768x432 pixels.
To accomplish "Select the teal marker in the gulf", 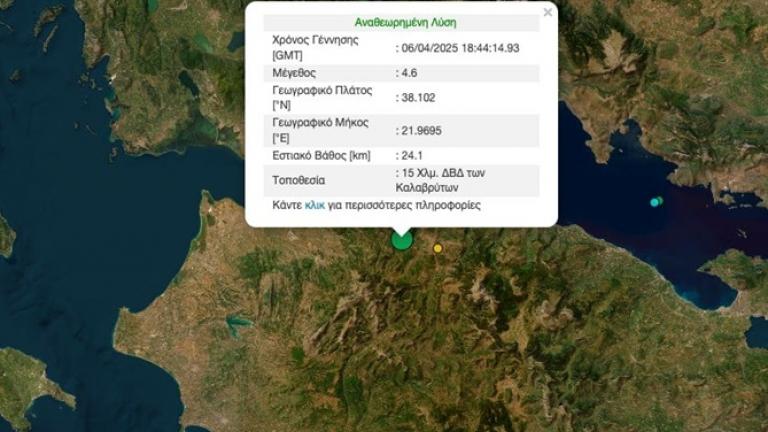I will (655, 202).
